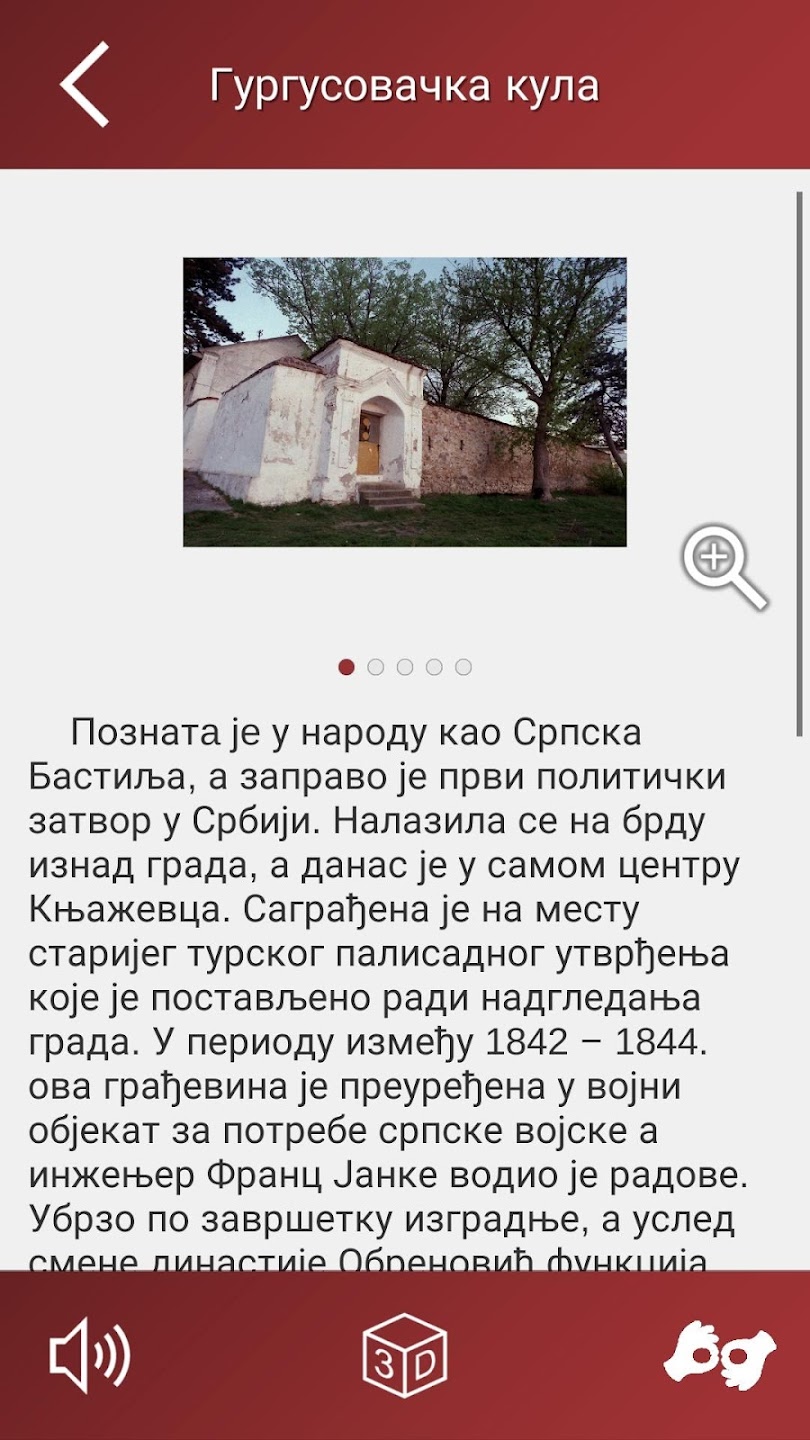
Task: Enlarge the photo with the magnifier icon
Action: [x=724, y=566]
